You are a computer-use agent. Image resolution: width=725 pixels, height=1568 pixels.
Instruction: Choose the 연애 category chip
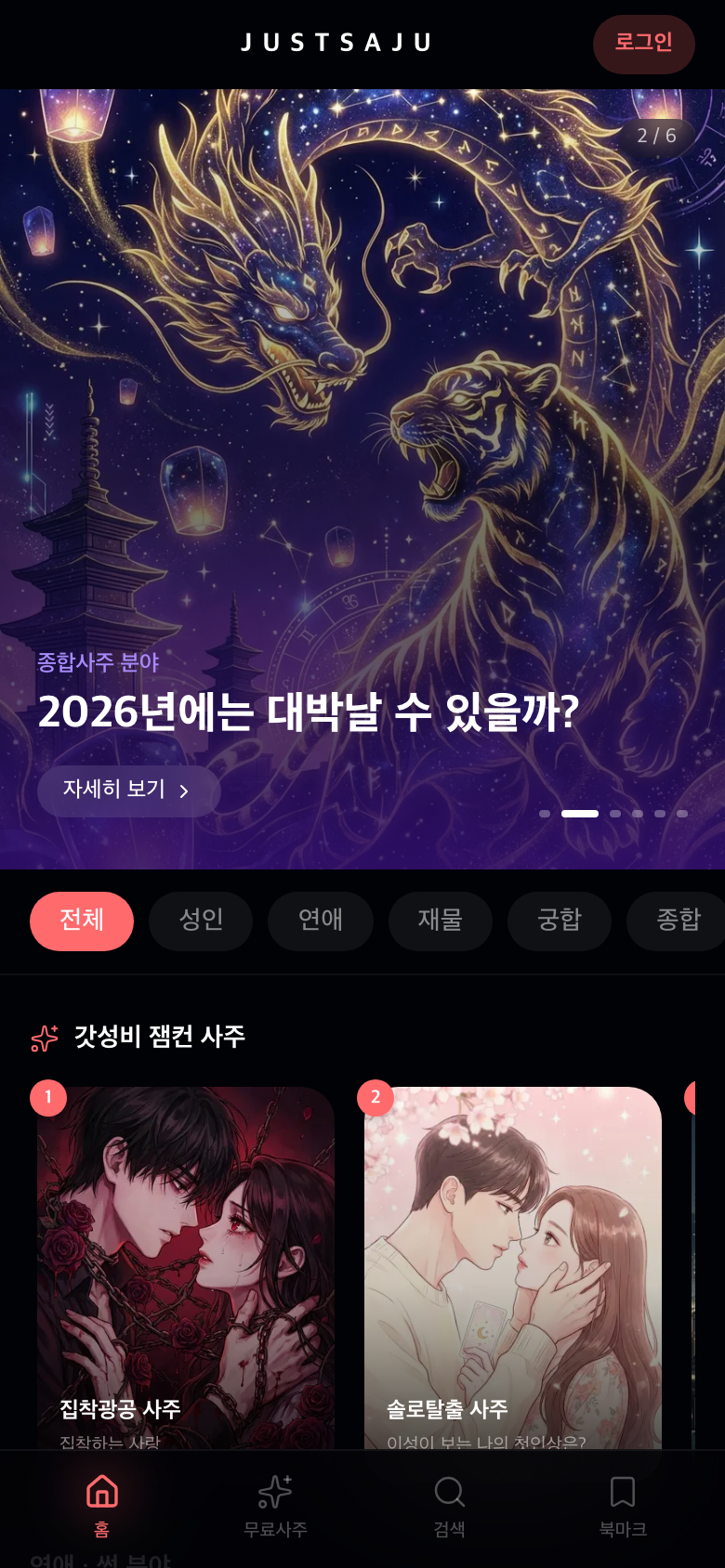[x=321, y=921]
